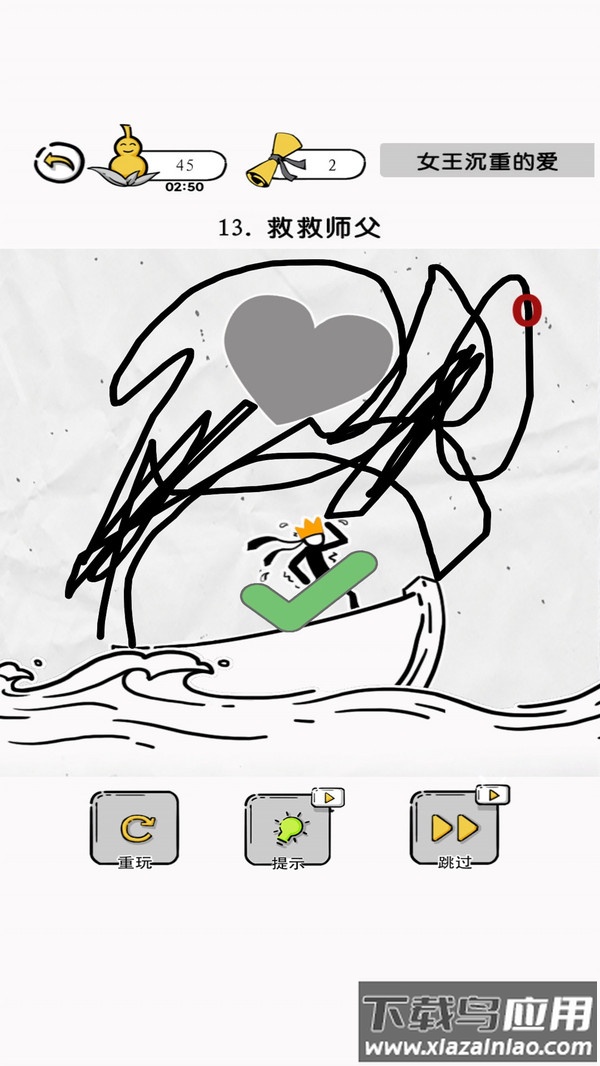The width and height of the screenshot is (600, 1066).
Task: Replay the level with 重玩
Action: (x=135, y=829)
